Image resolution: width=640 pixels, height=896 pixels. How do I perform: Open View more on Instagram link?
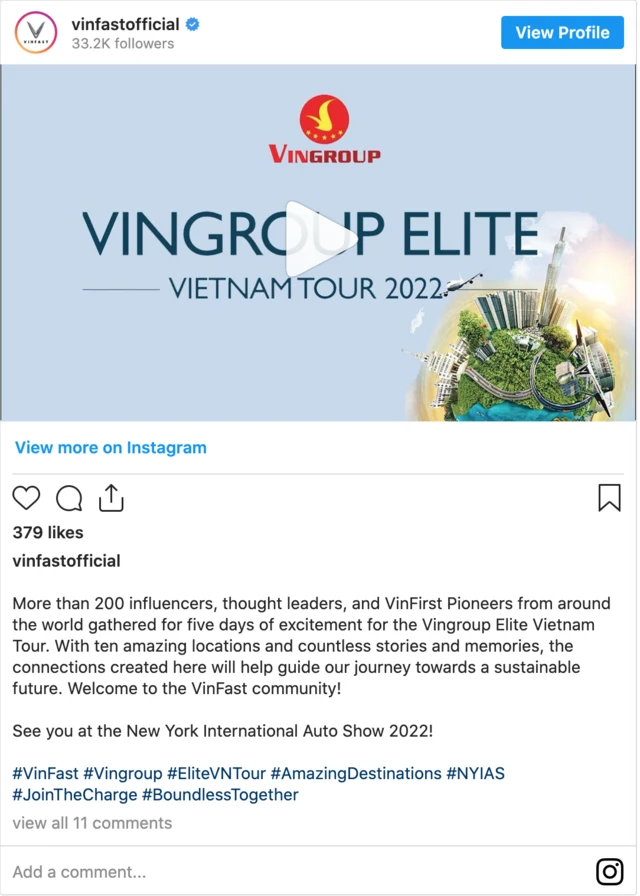110,448
